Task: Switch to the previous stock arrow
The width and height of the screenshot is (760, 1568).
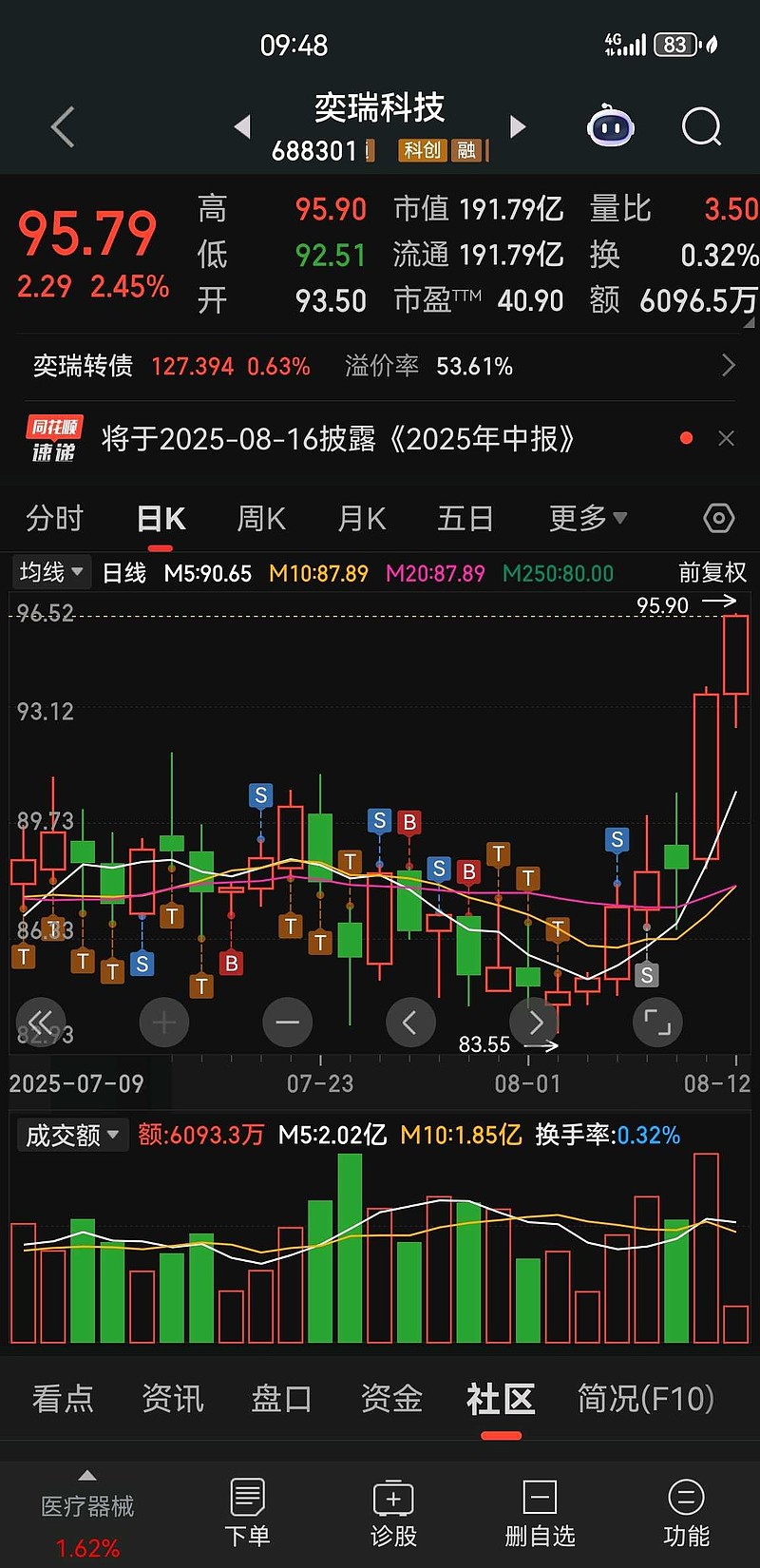Action: coord(242,126)
